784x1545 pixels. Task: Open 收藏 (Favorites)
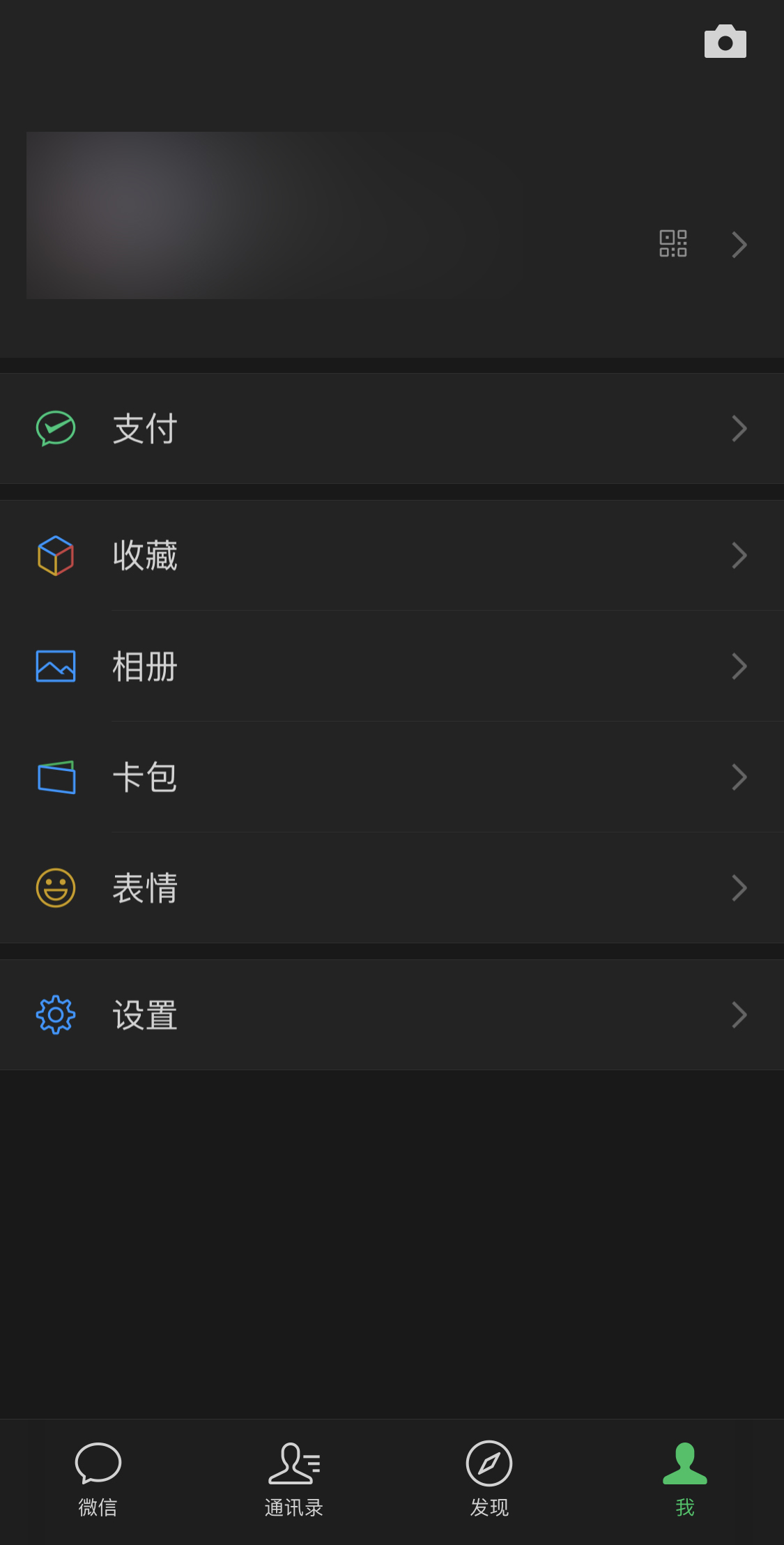tap(392, 555)
